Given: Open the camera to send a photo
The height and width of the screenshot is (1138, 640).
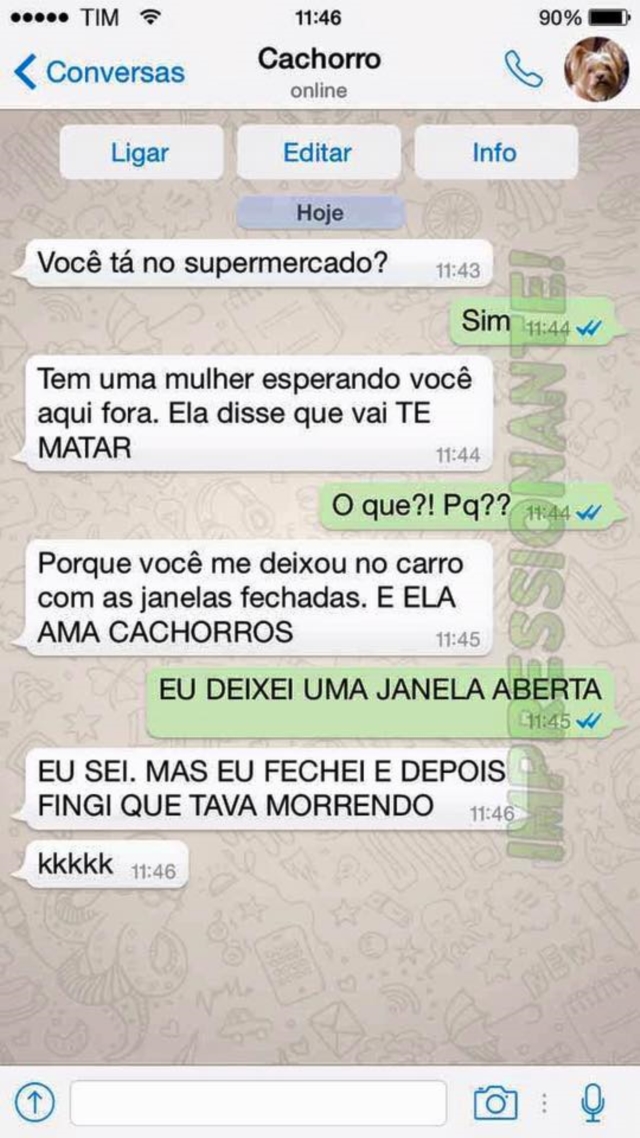Looking at the screenshot, I should (494, 1102).
